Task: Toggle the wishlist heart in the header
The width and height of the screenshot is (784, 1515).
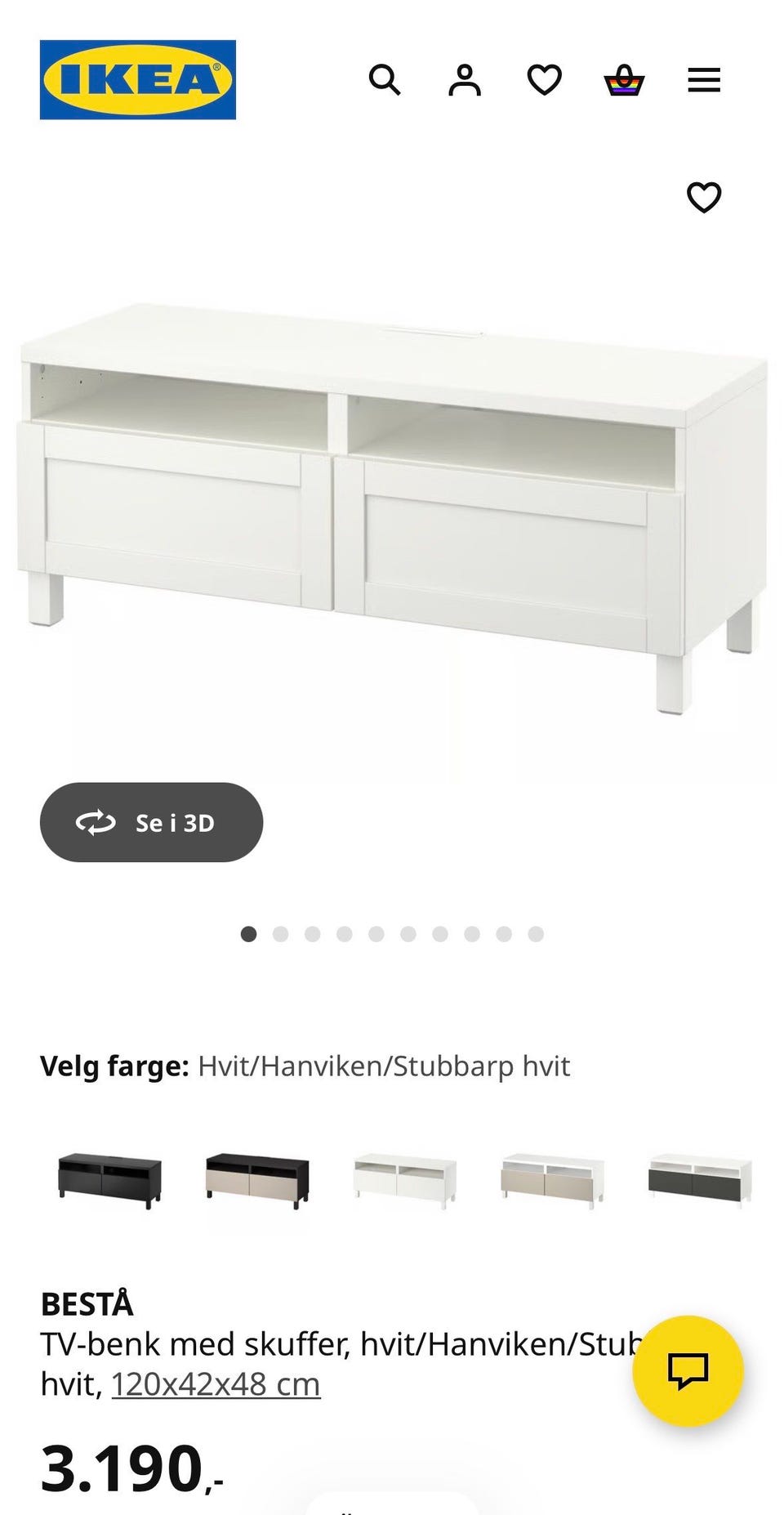Action: pyautogui.click(x=544, y=80)
